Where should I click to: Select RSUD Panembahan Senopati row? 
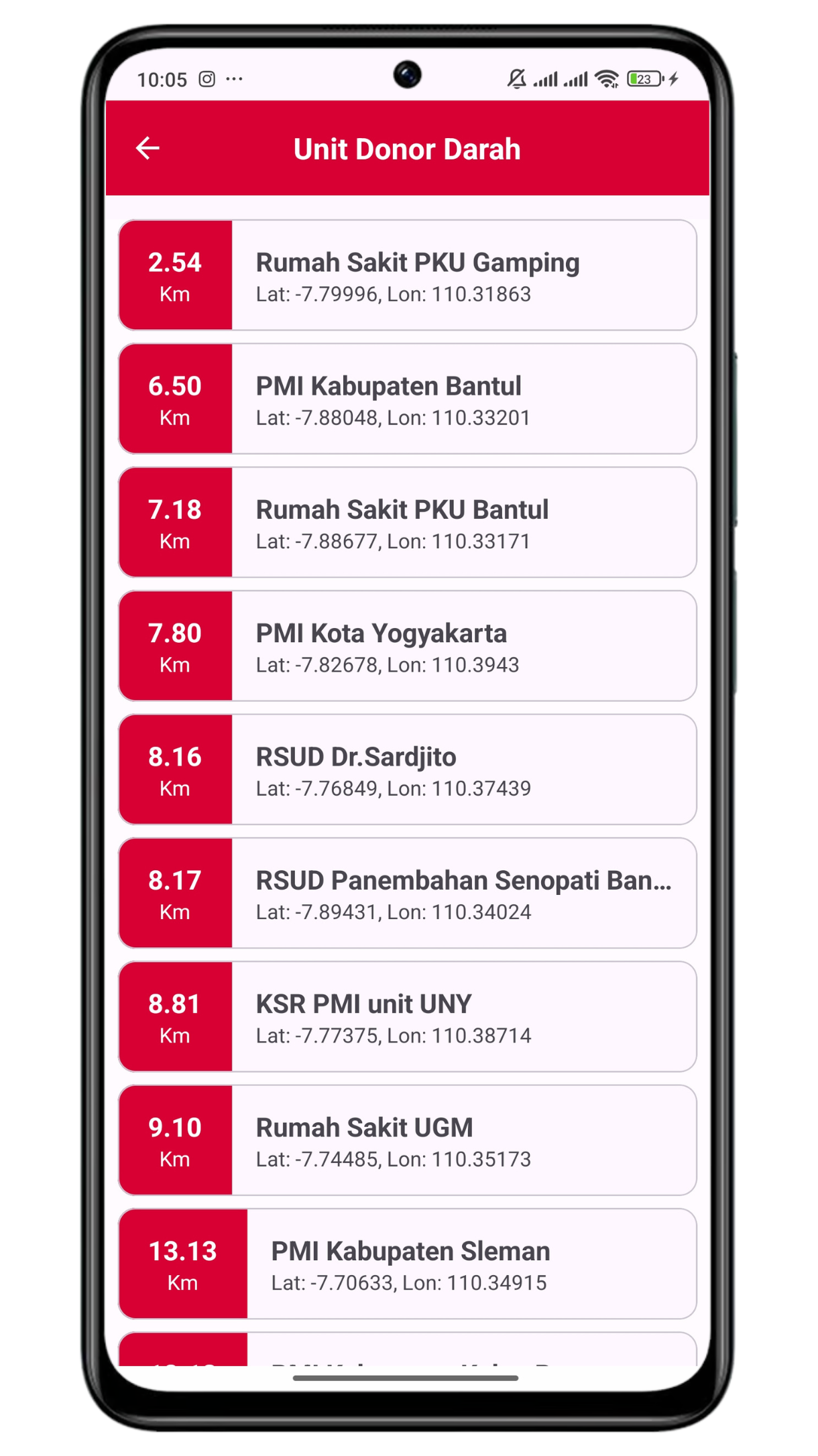pos(407,893)
